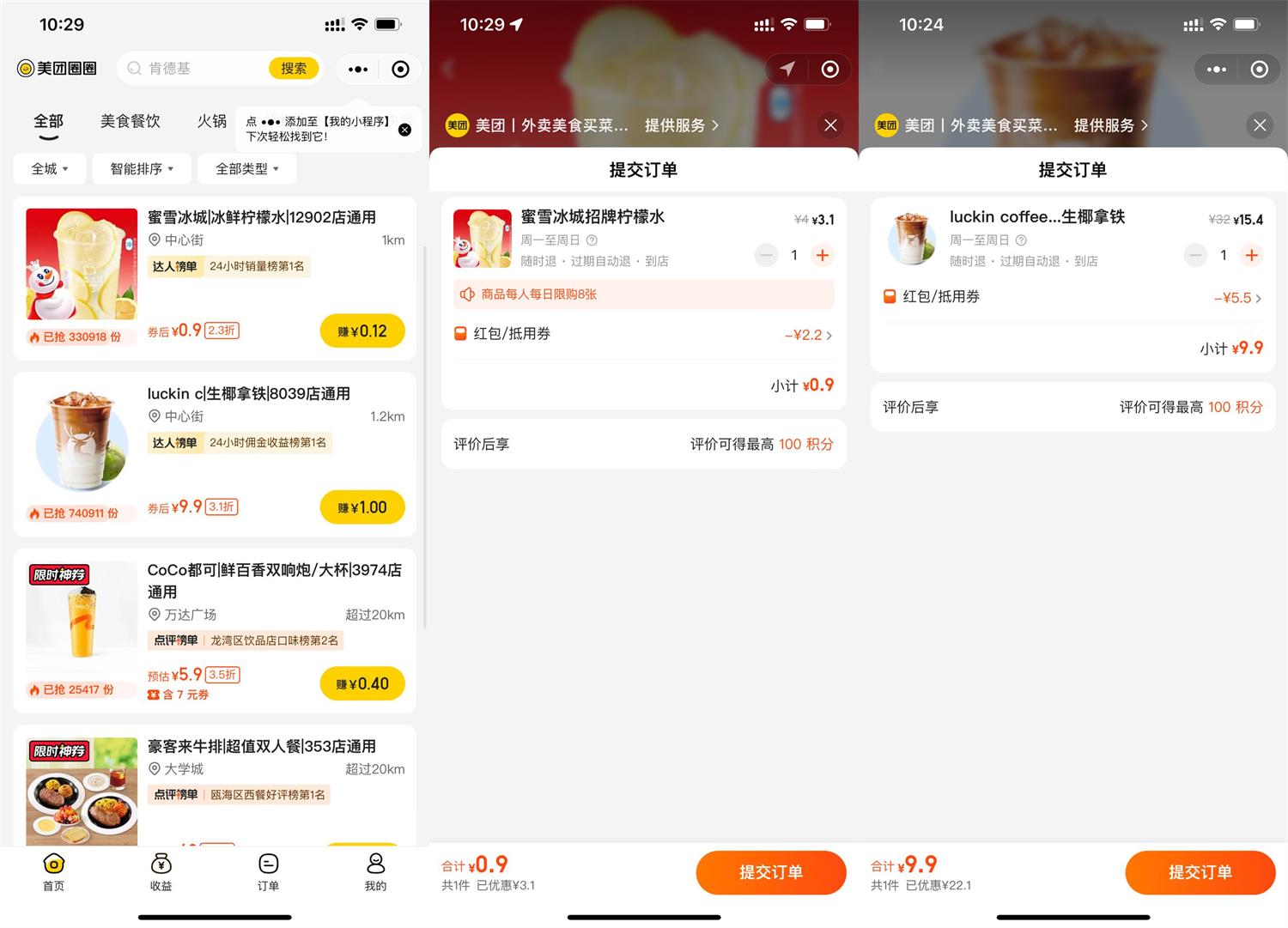Open 红包/抵用券 showing −¥2.2
1288x928 pixels.
[644, 334]
